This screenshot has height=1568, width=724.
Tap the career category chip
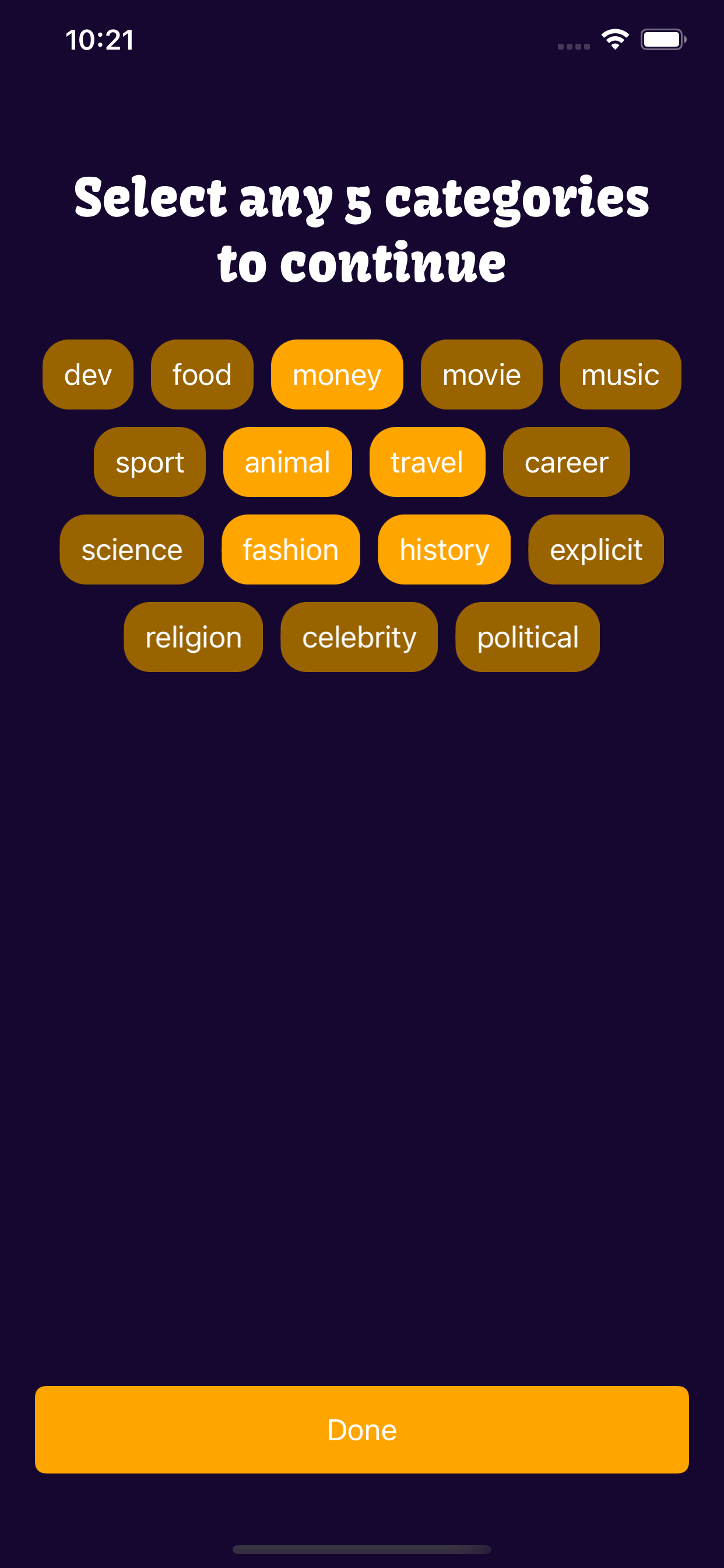566,462
